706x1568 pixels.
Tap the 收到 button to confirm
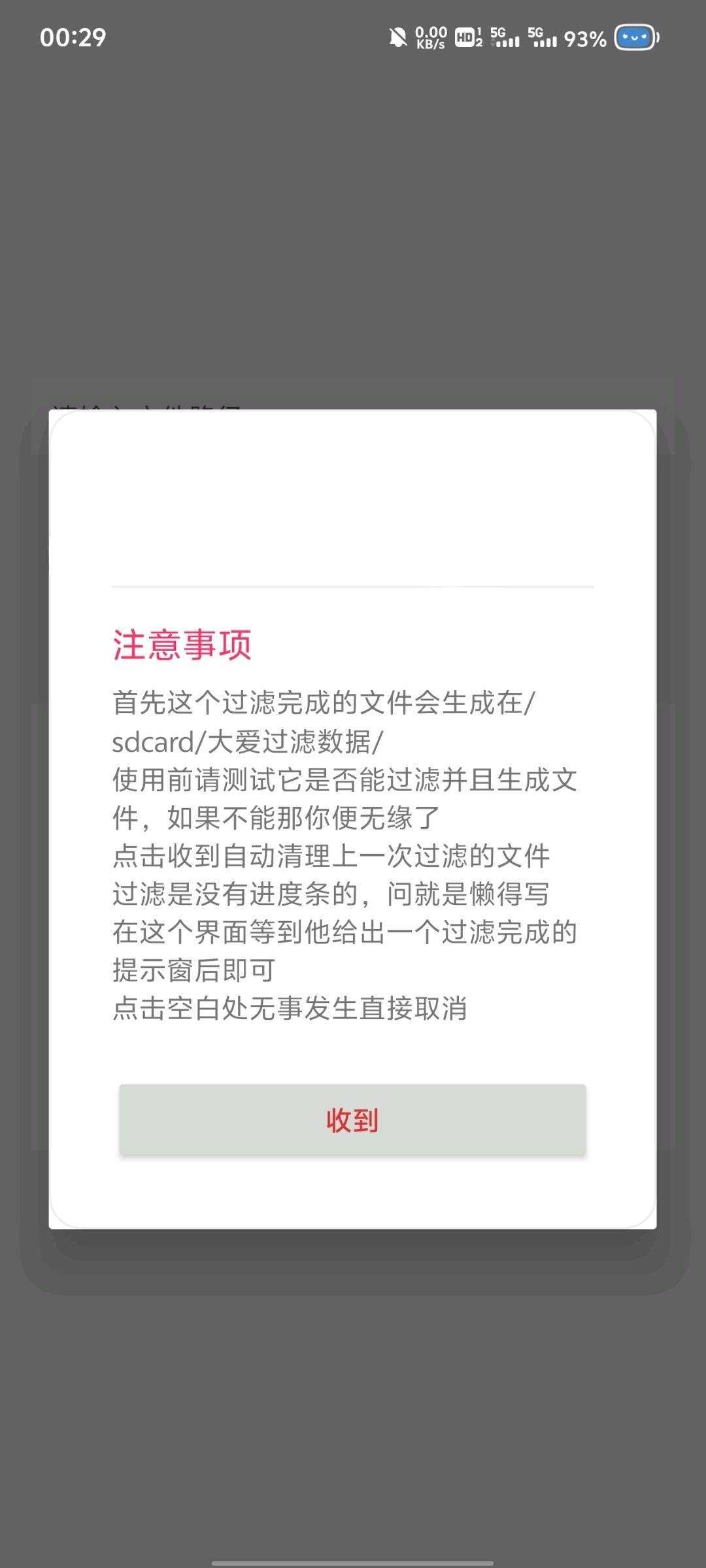(x=352, y=1120)
